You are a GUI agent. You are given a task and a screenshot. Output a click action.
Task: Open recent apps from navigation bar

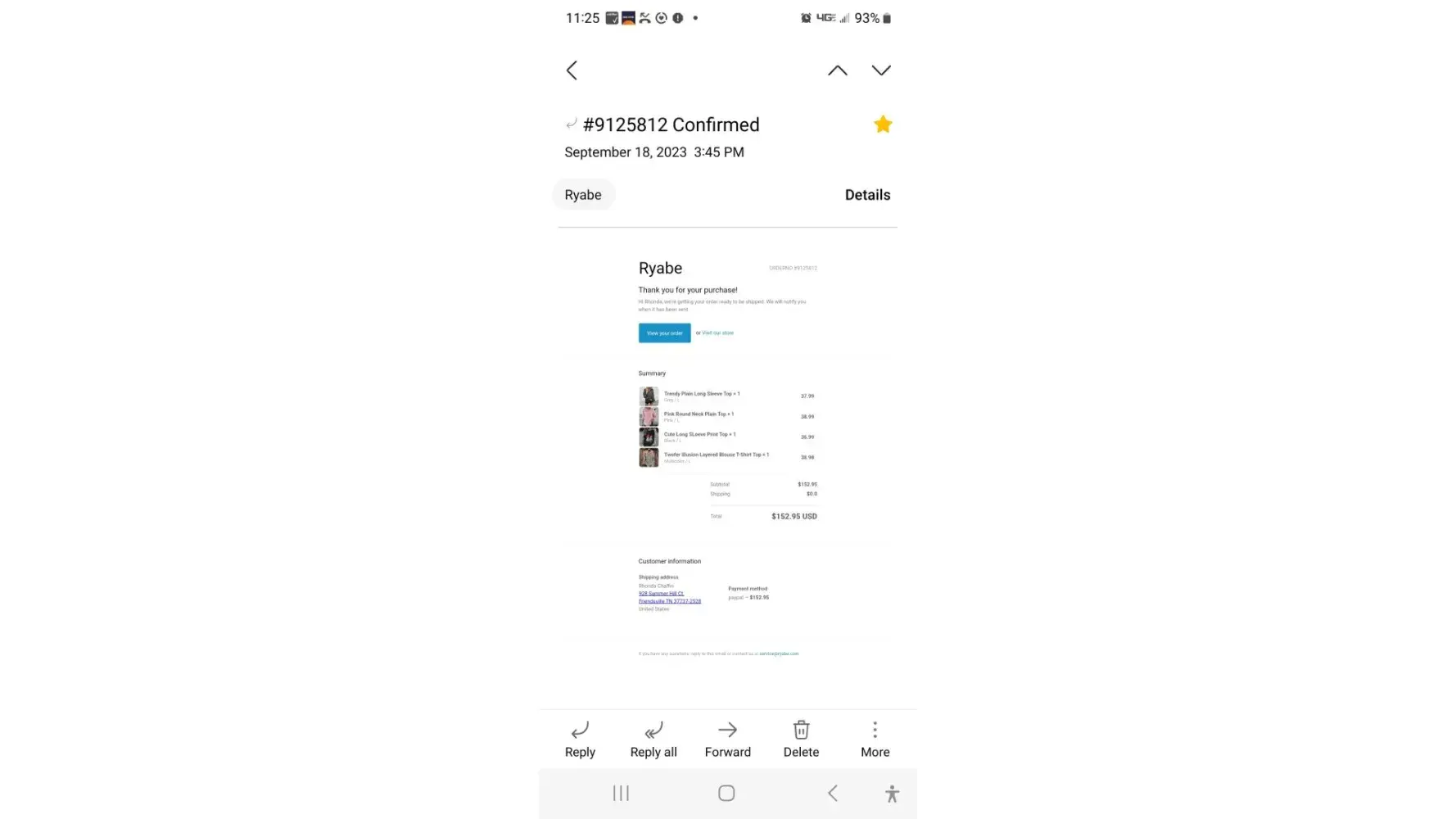pos(621,793)
